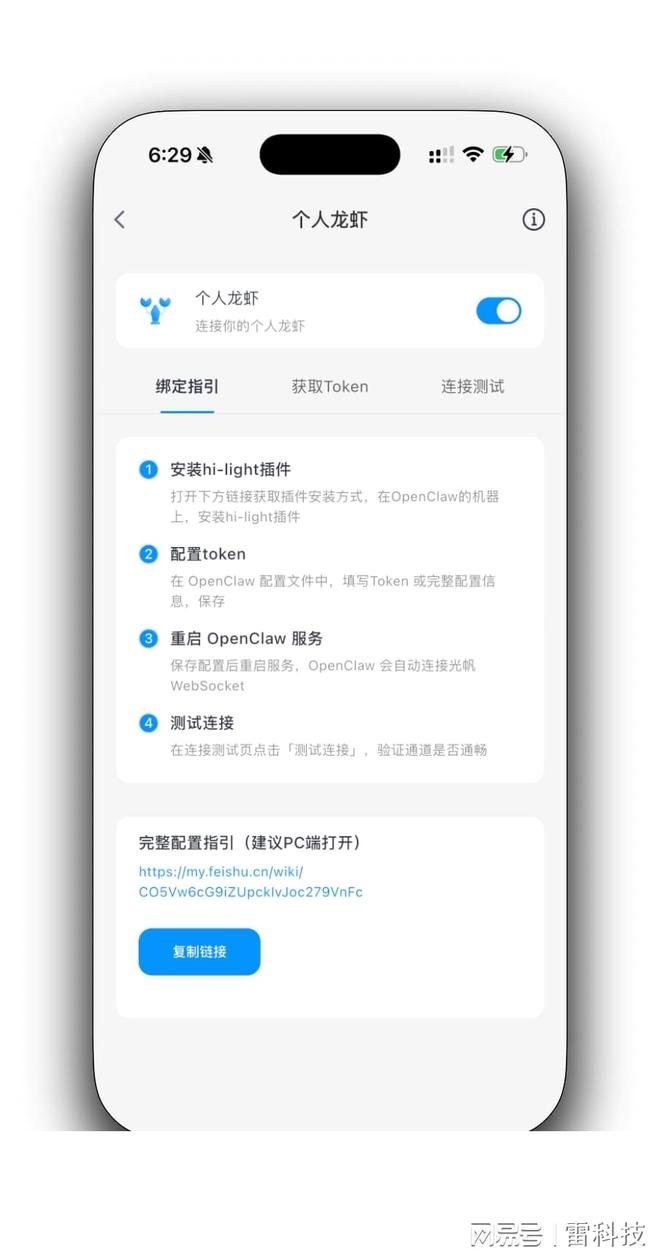The height and width of the screenshot is (1259, 660).
Task: Select the 绑定指引 tab
Action: coord(187,386)
